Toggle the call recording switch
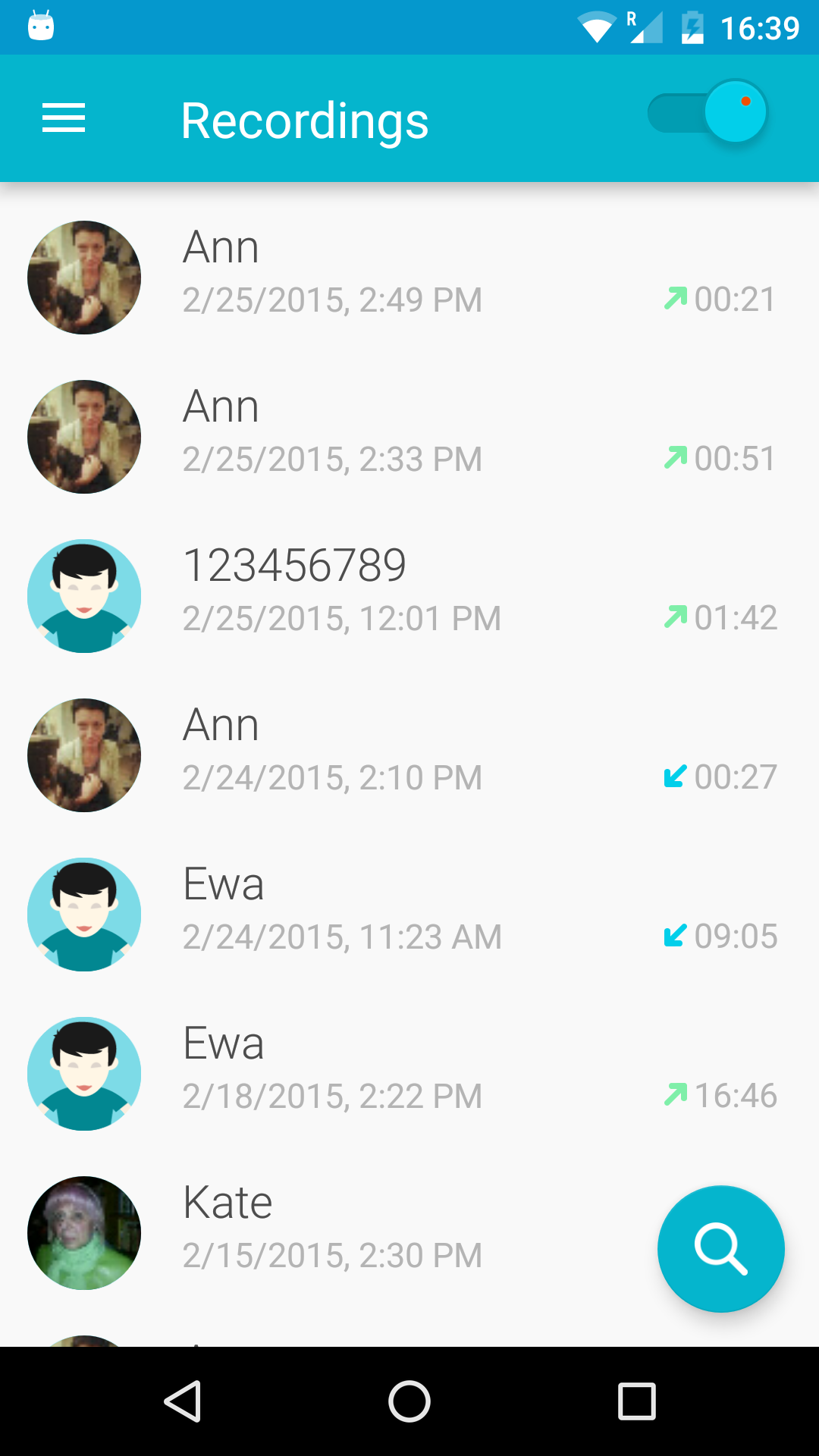Viewport: 819px width, 1456px height. [708, 113]
